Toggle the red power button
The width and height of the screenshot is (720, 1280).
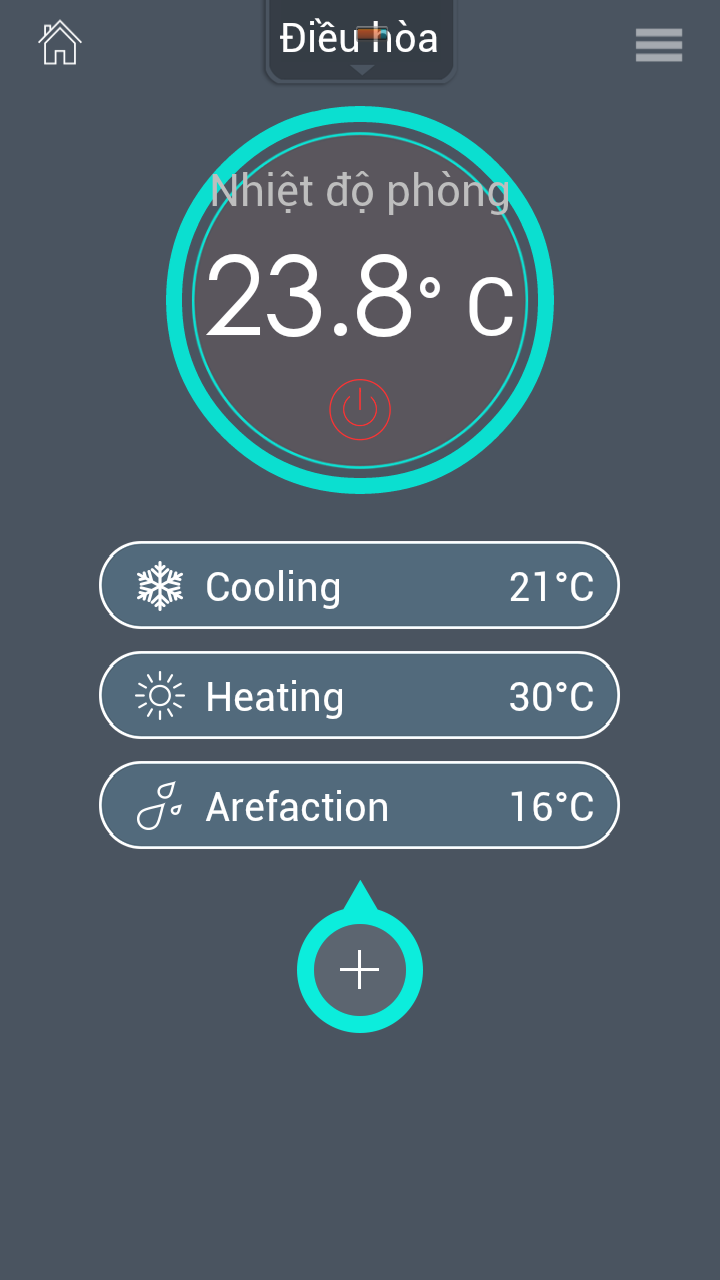tap(360, 409)
